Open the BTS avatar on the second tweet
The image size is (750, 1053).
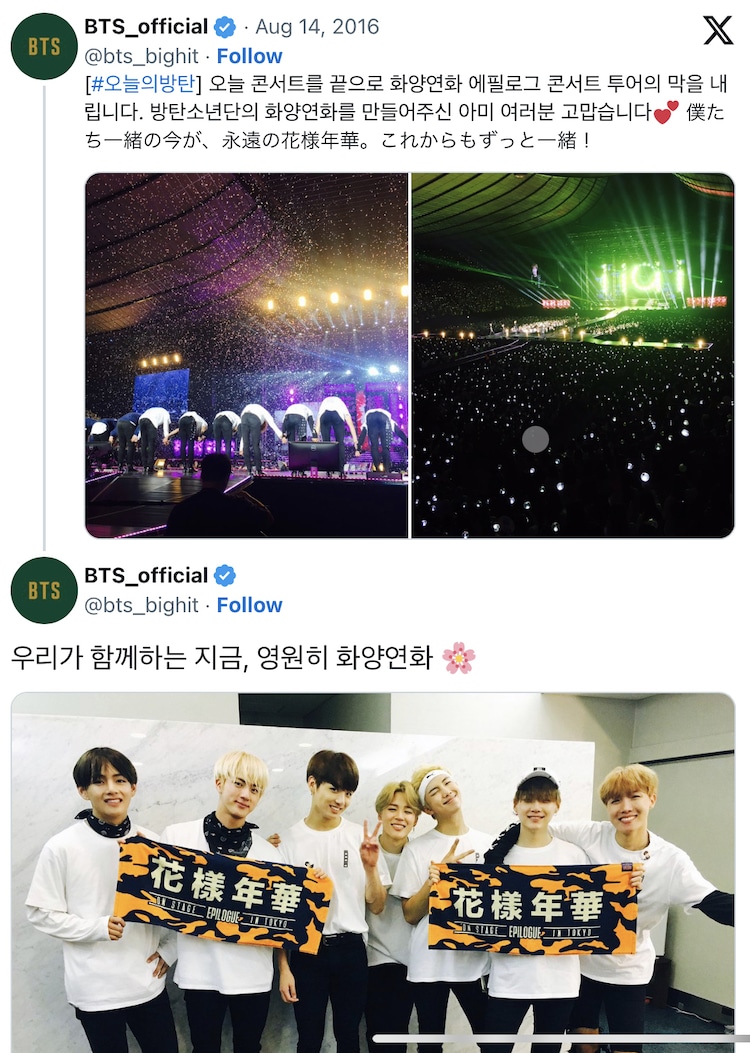coord(44,591)
